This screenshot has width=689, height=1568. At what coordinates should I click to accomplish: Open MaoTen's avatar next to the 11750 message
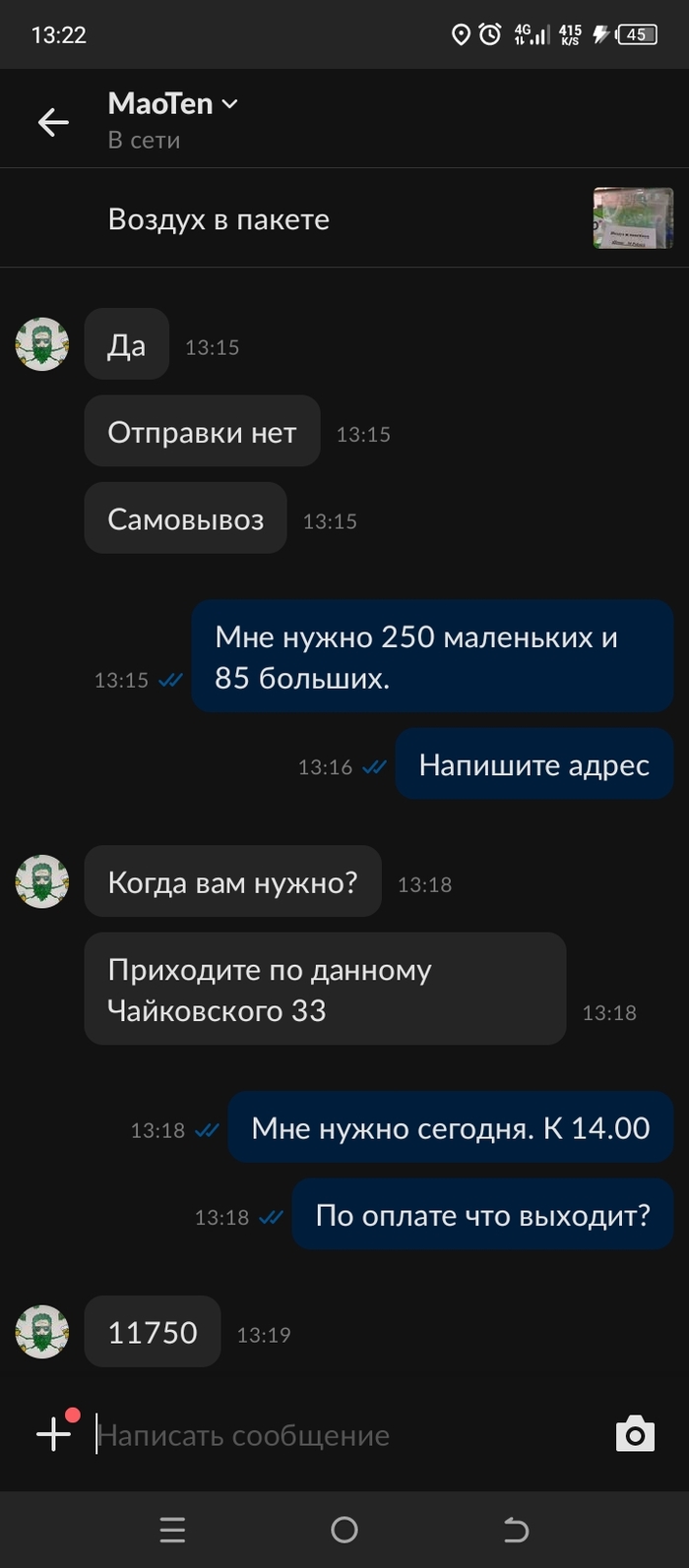42,1331
